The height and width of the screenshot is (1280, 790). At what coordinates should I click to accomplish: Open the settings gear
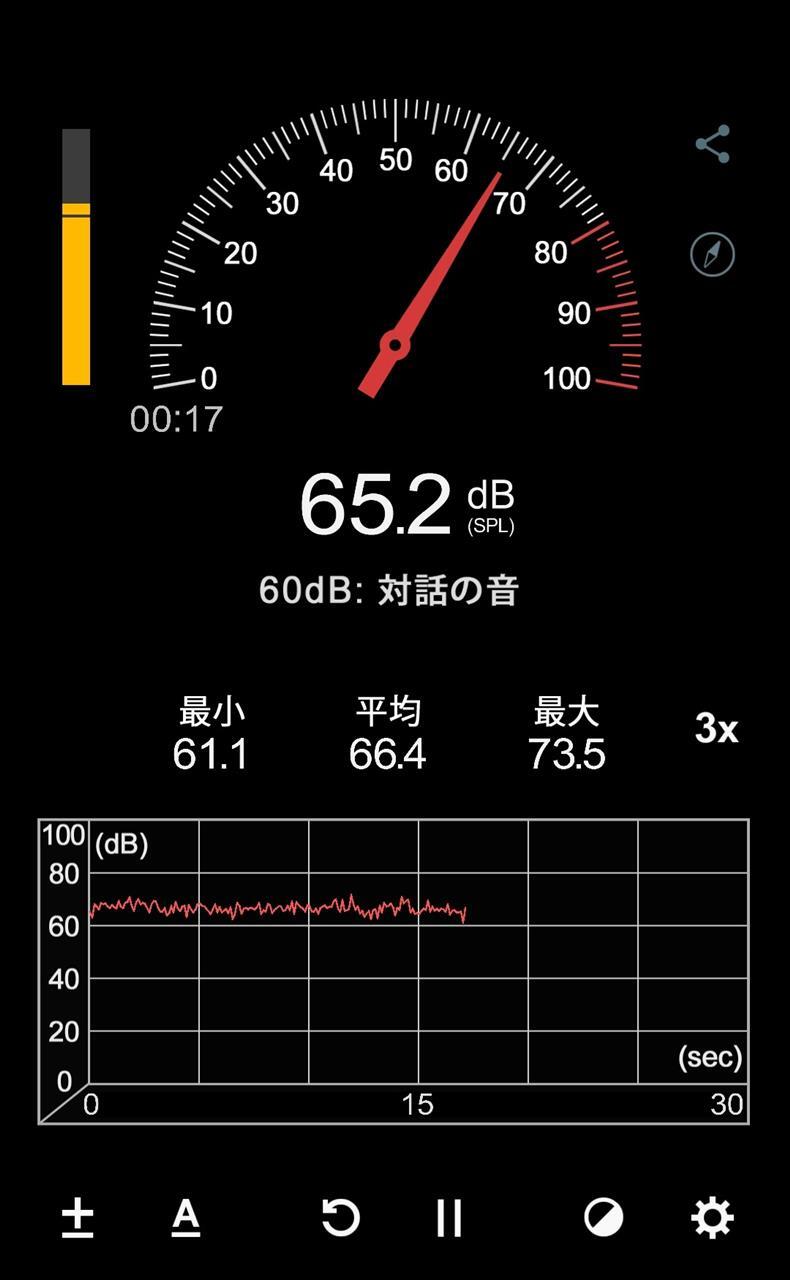[x=712, y=1218]
